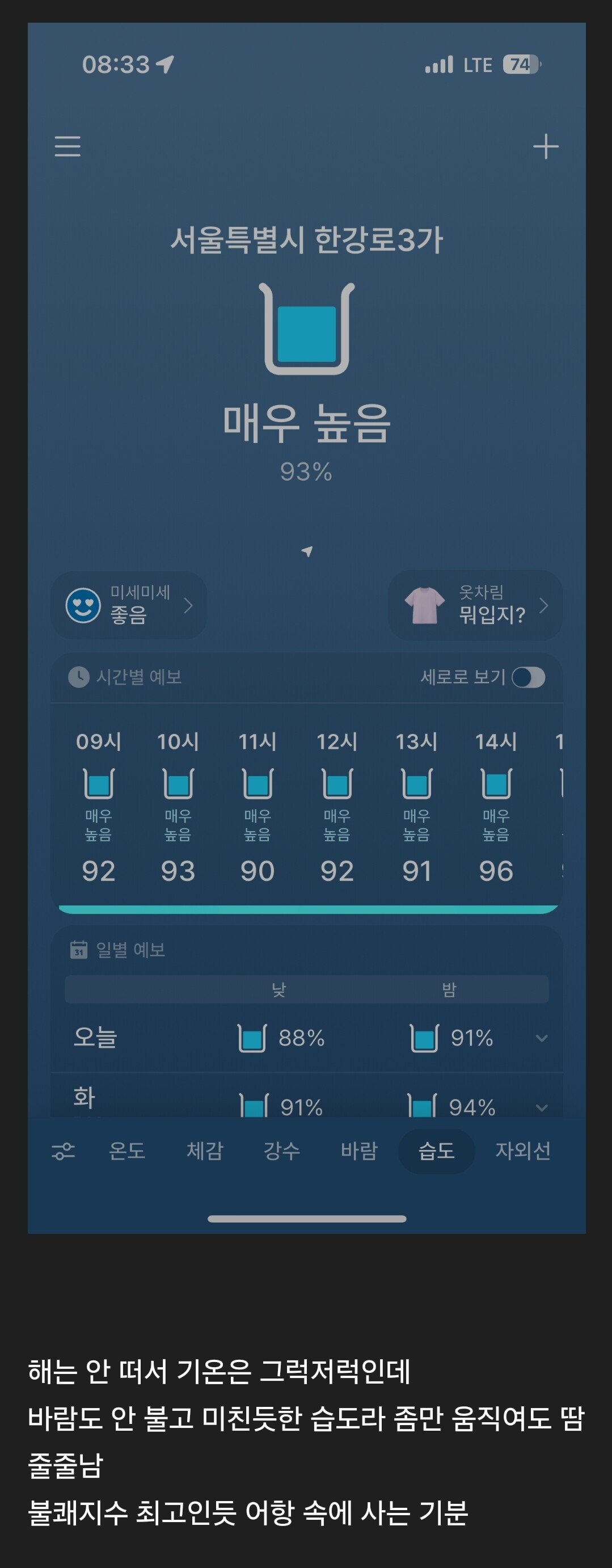Open the tab order settings icon
612x1568 pixels.
pos(64,1151)
